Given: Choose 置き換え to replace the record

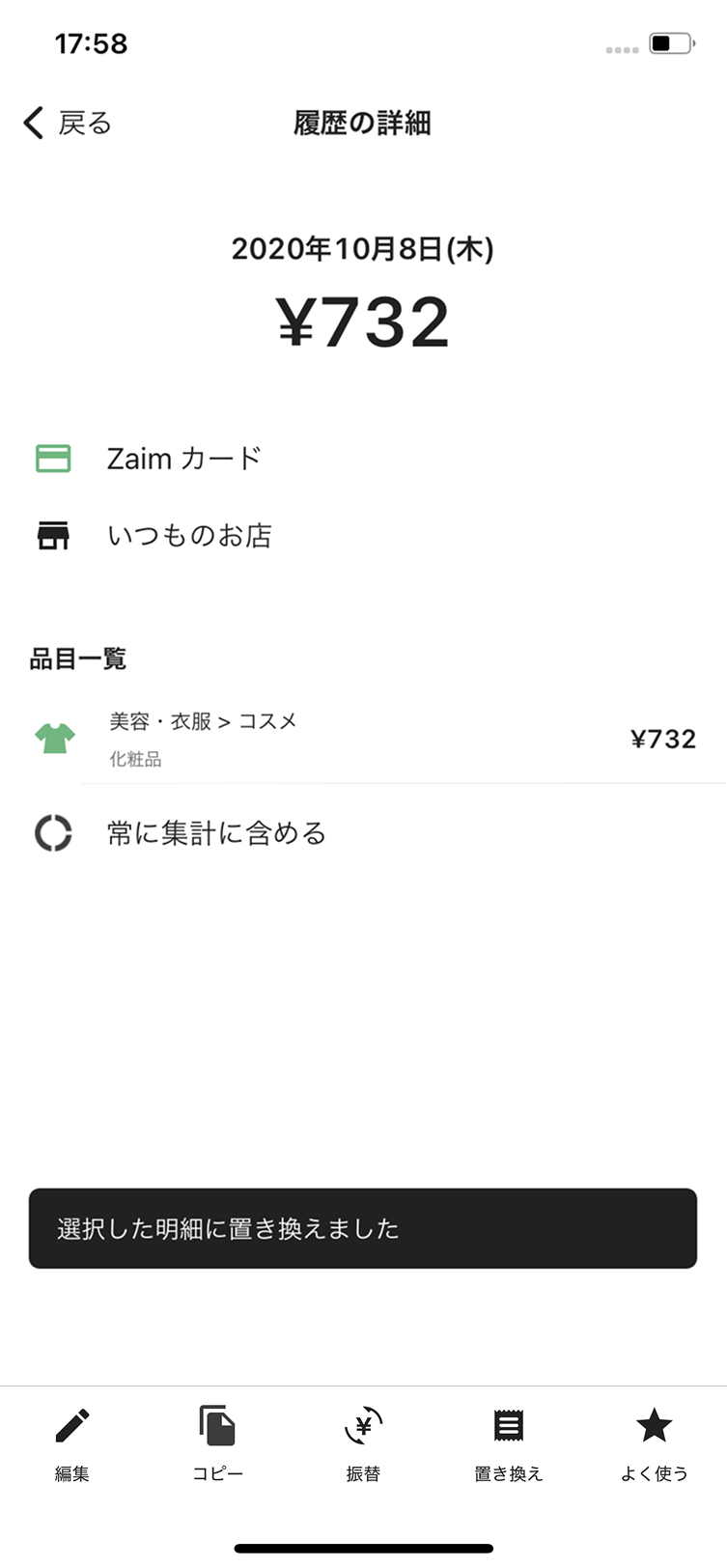Looking at the screenshot, I should coord(509,1444).
